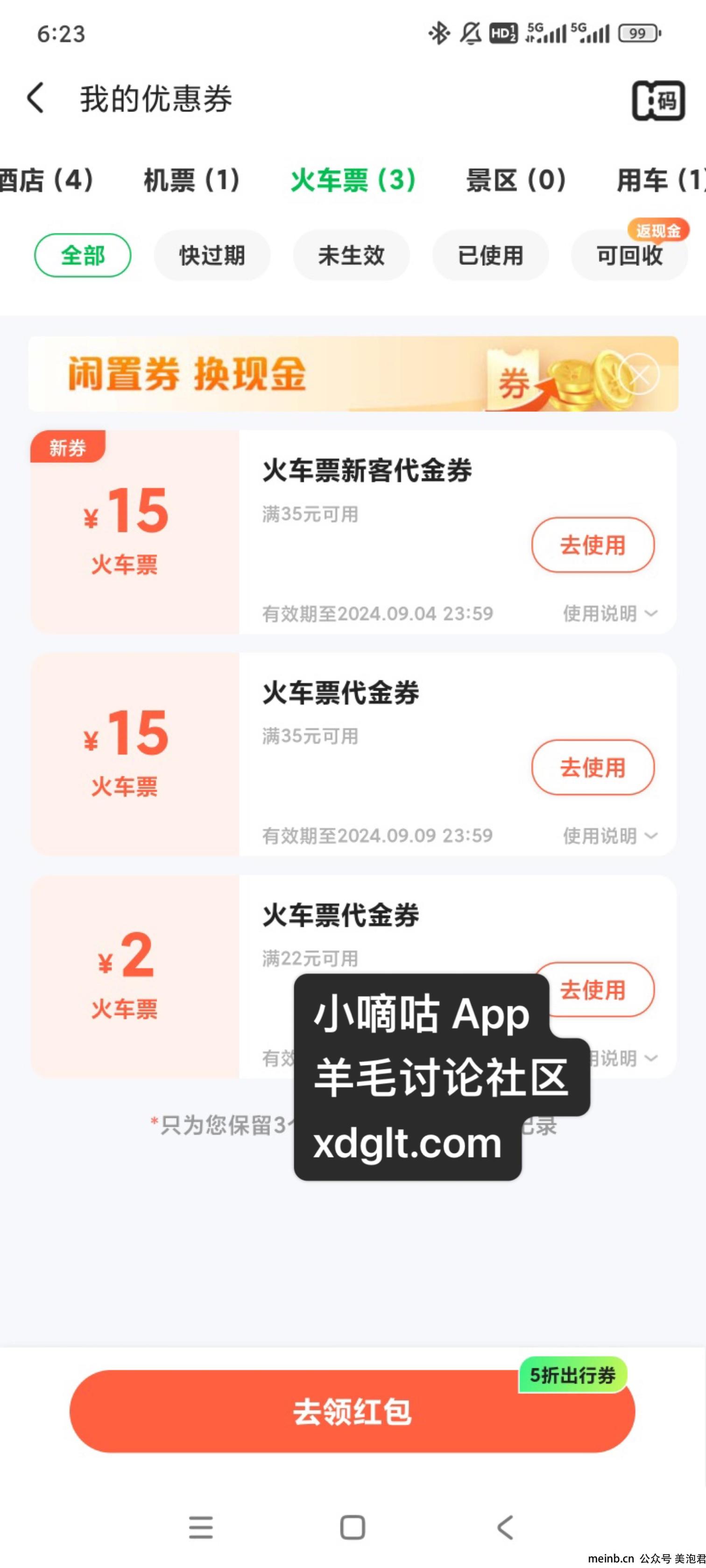Go back from 我的优惠券 page
Screen dimensions: 706x1568
35,98
